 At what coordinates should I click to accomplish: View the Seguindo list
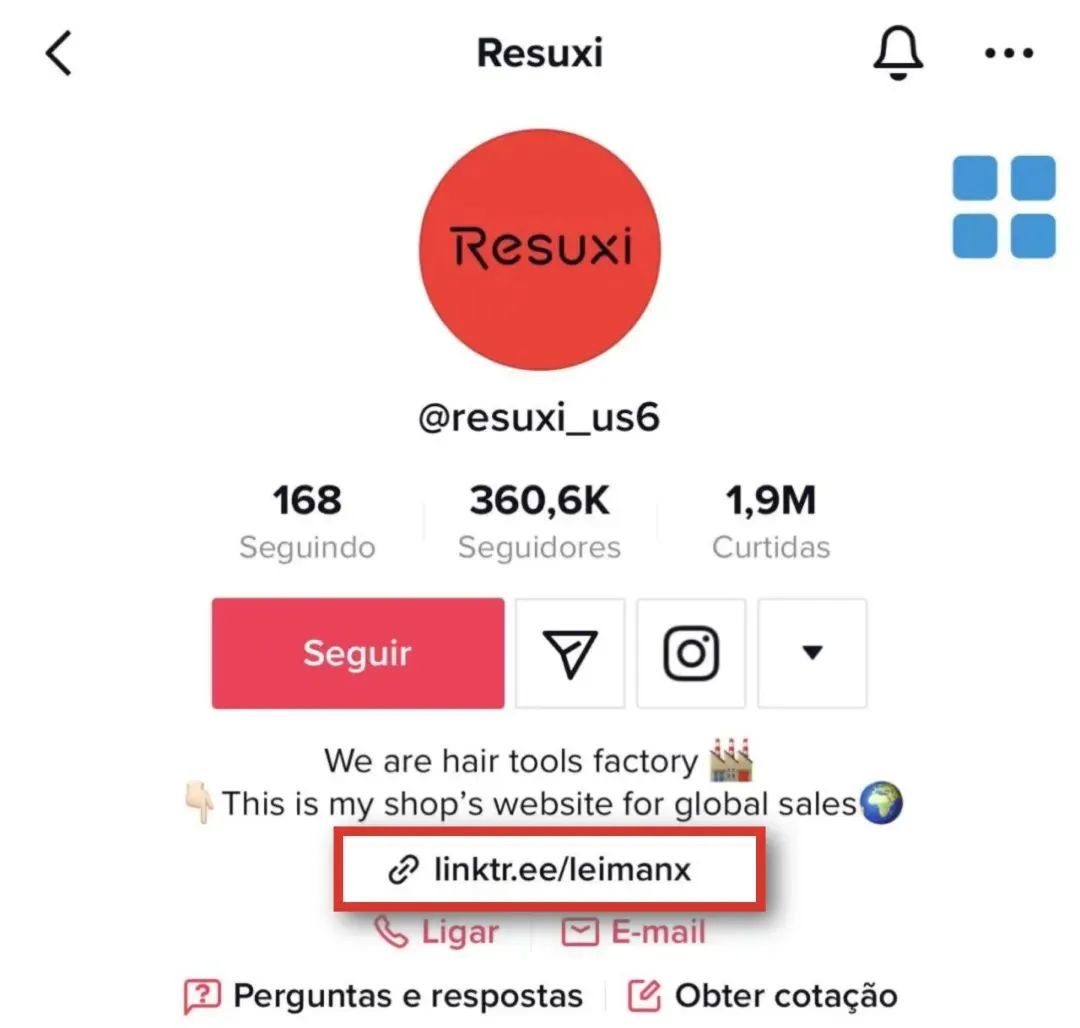click(307, 522)
